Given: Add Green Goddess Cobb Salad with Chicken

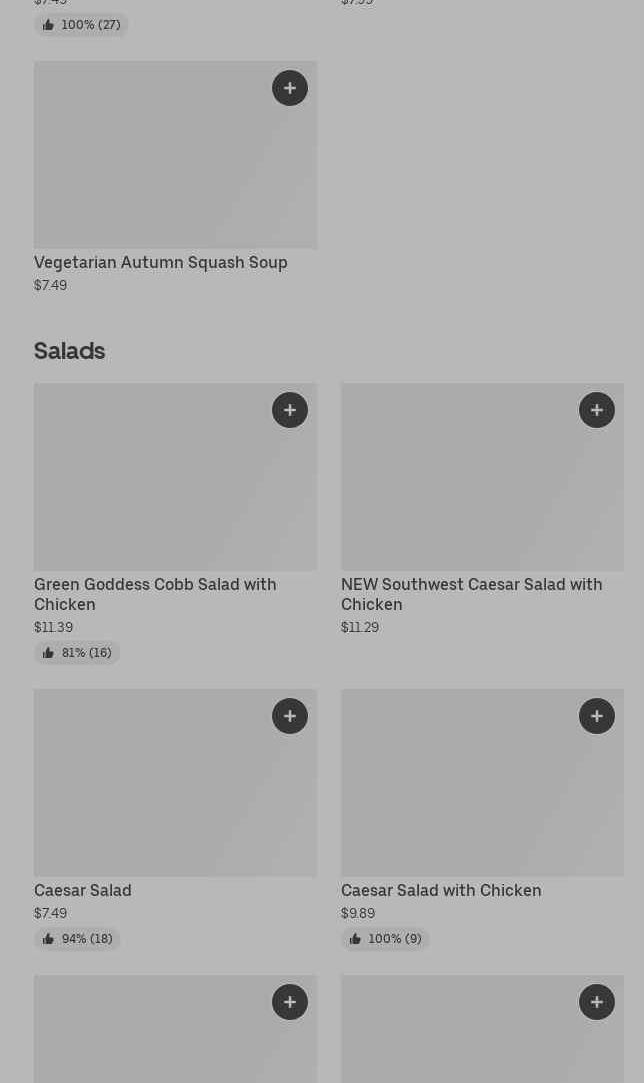Looking at the screenshot, I should [290, 410].
